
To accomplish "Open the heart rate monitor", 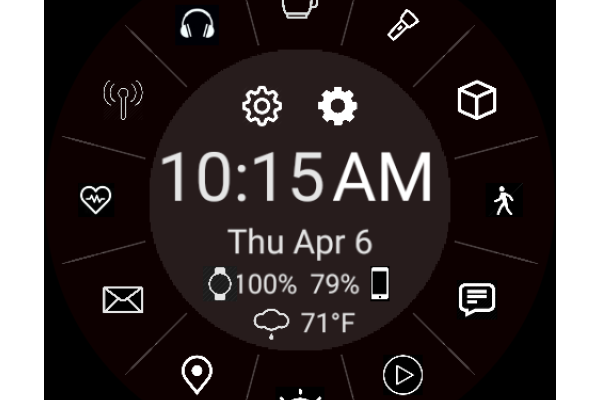I will (x=96, y=200).
